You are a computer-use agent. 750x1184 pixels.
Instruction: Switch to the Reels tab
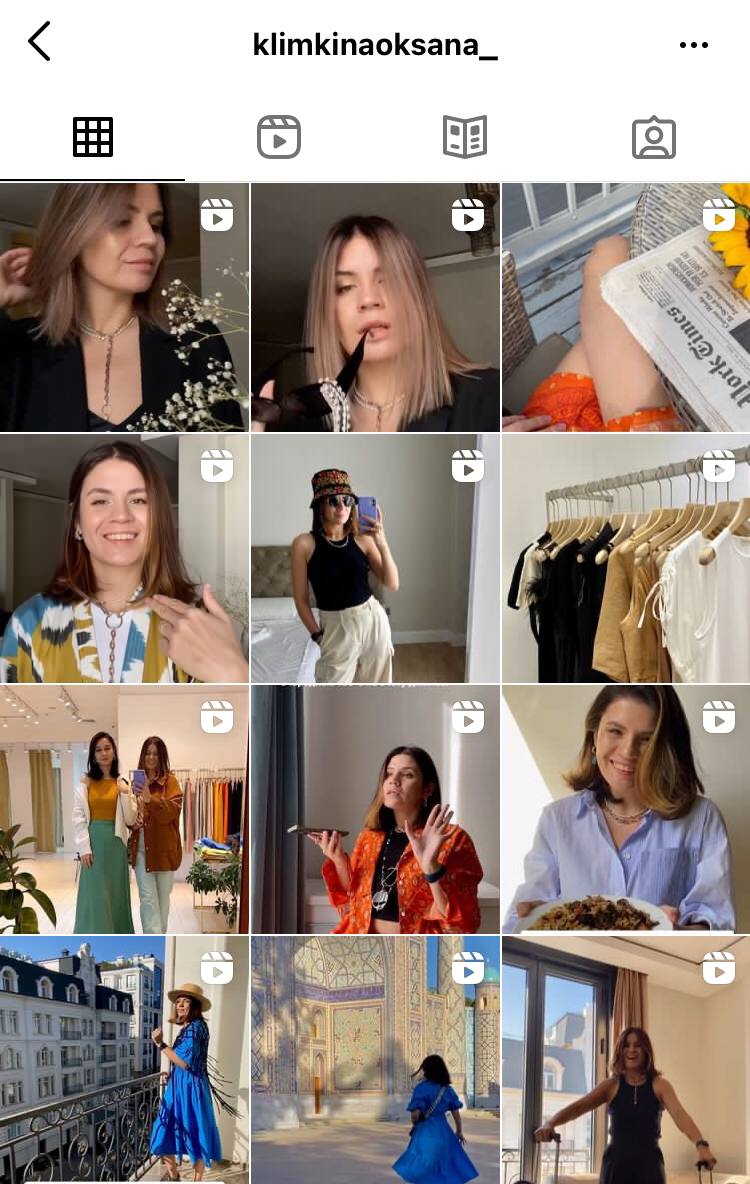point(279,138)
